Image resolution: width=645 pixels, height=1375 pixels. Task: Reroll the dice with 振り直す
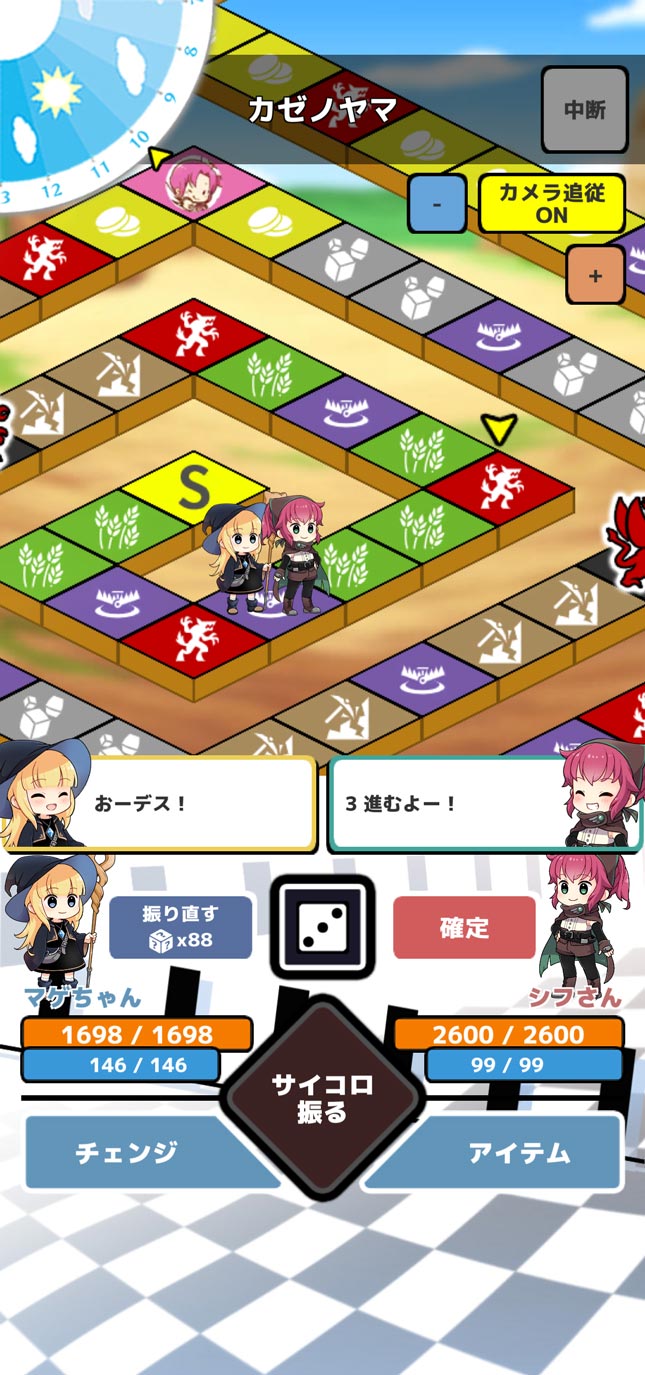[181, 927]
